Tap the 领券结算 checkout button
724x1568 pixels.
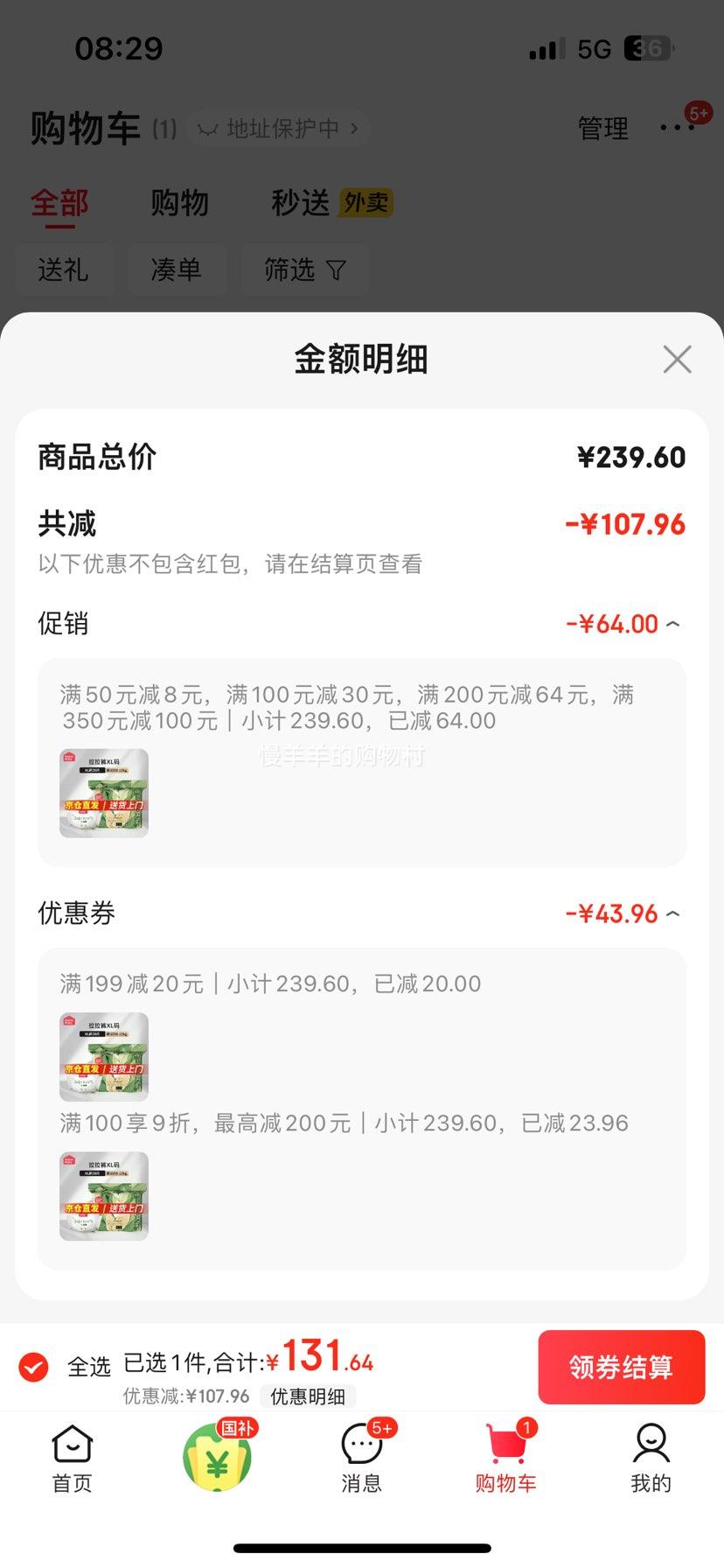(621, 1367)
